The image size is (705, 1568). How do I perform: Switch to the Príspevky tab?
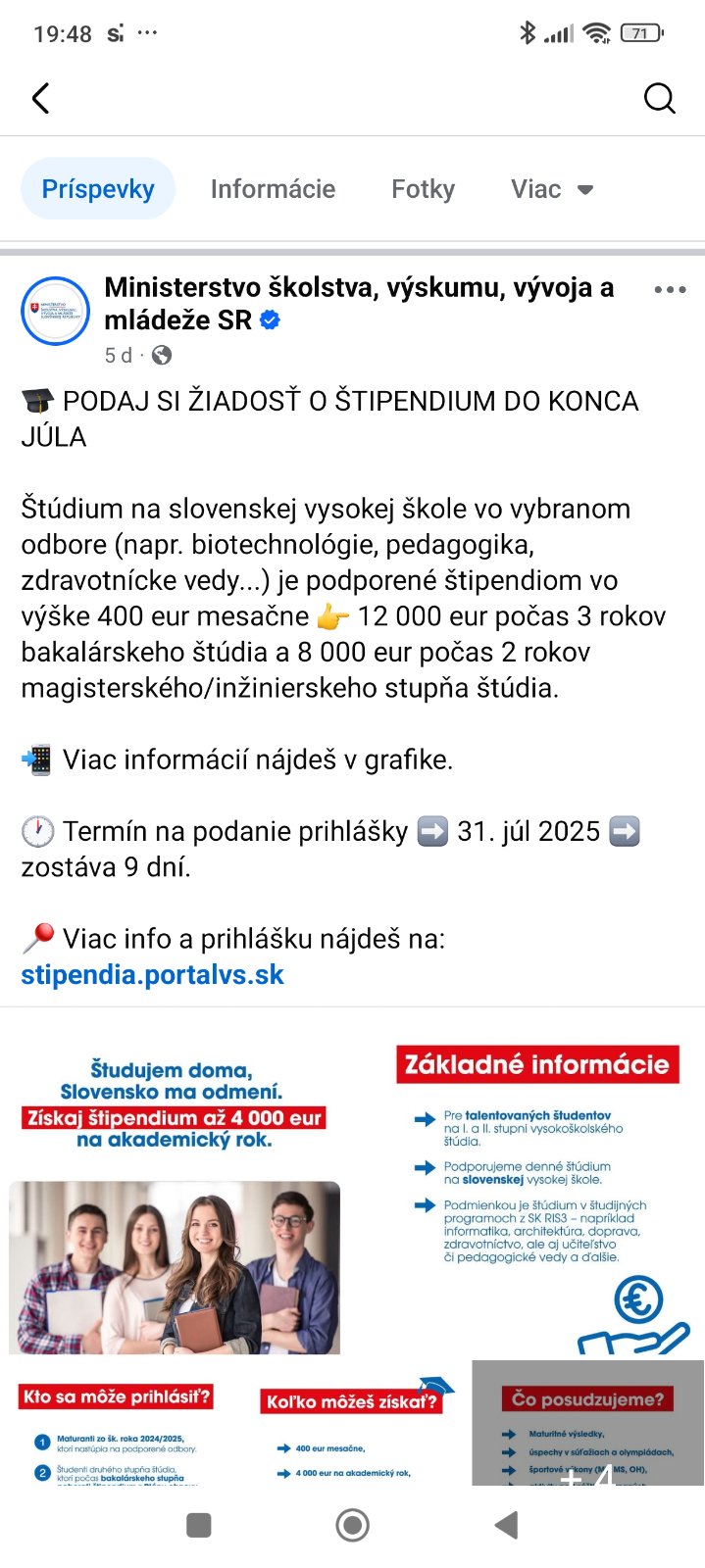point(98,189)
